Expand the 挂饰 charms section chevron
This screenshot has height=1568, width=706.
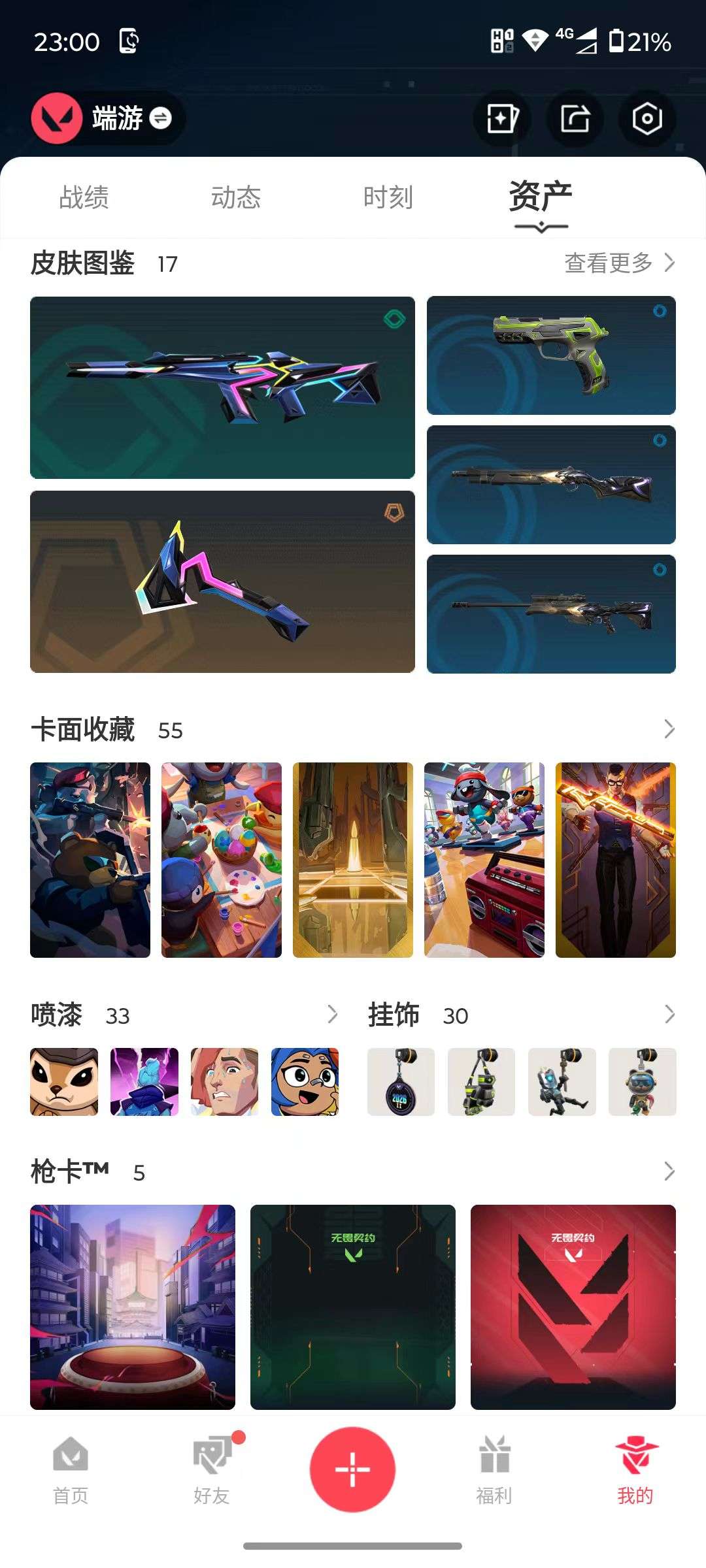click(x=670, y=1015)
